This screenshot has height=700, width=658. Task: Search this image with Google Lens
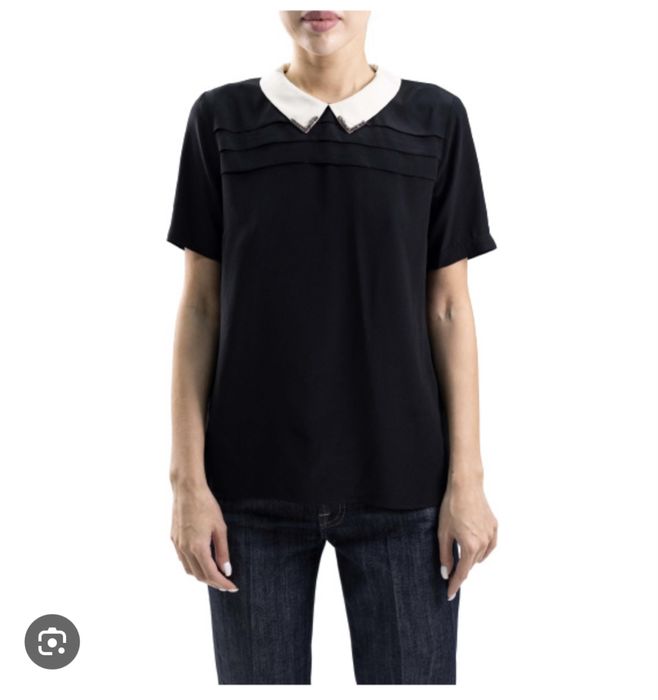point(52,641)
